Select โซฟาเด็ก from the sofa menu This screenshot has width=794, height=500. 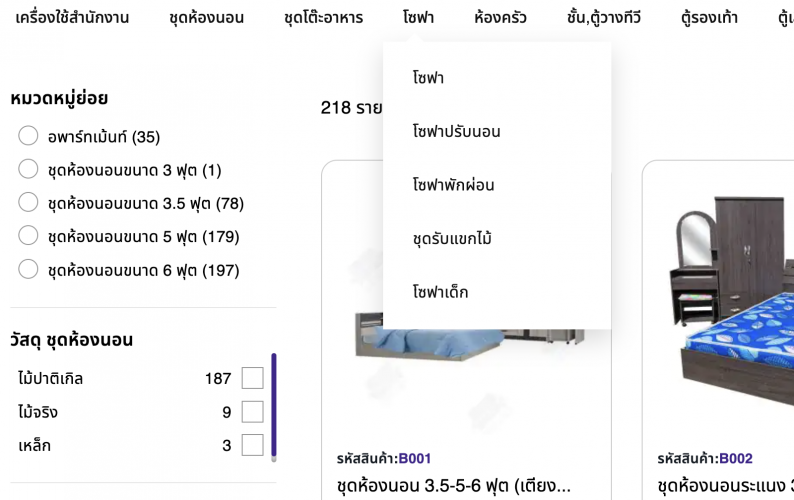click(440, 293)
